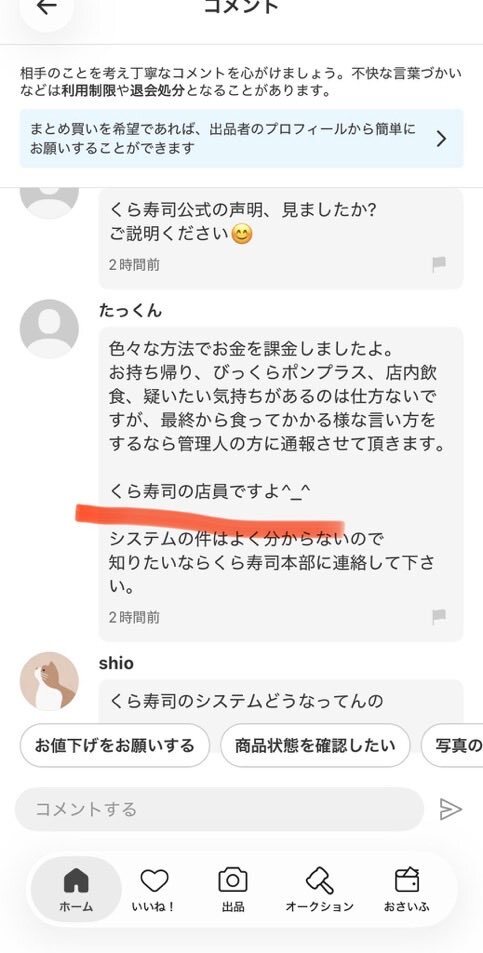Send the comment with the paper-plane icon
This screenshot has width=483, height=953.
pyautogui.click(x=450, y=809)
